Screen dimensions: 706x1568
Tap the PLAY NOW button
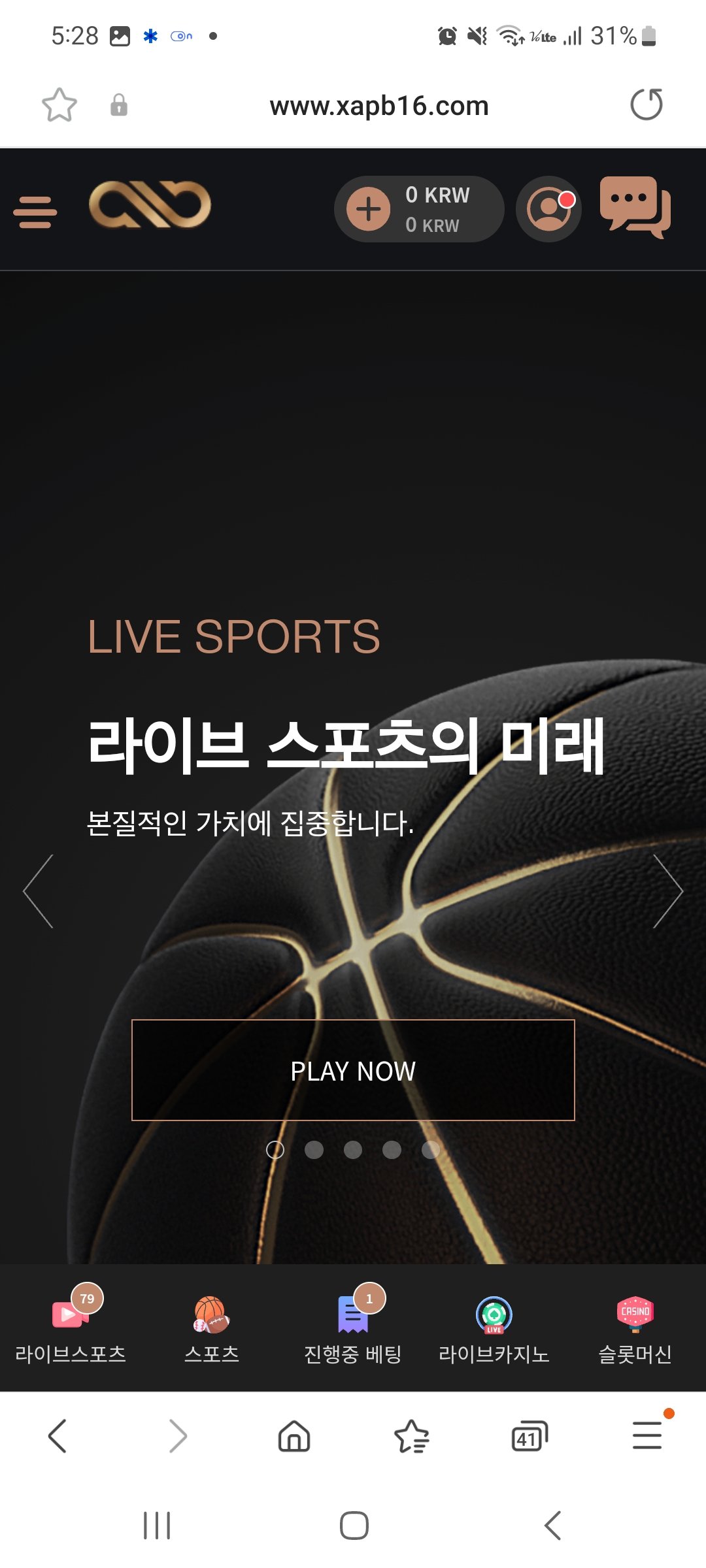coord(353,1070)
